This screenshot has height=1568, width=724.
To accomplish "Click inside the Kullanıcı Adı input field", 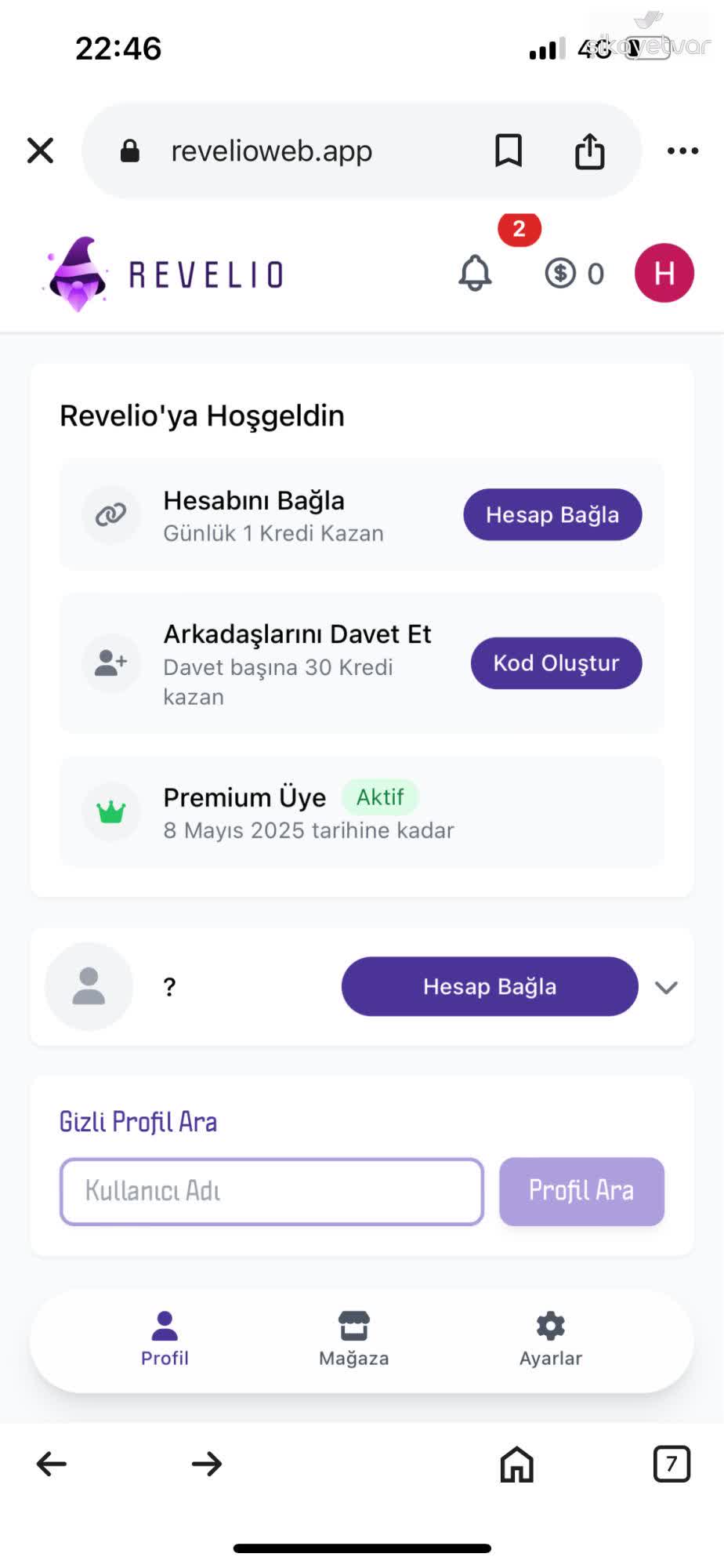I will [270, 1192].
